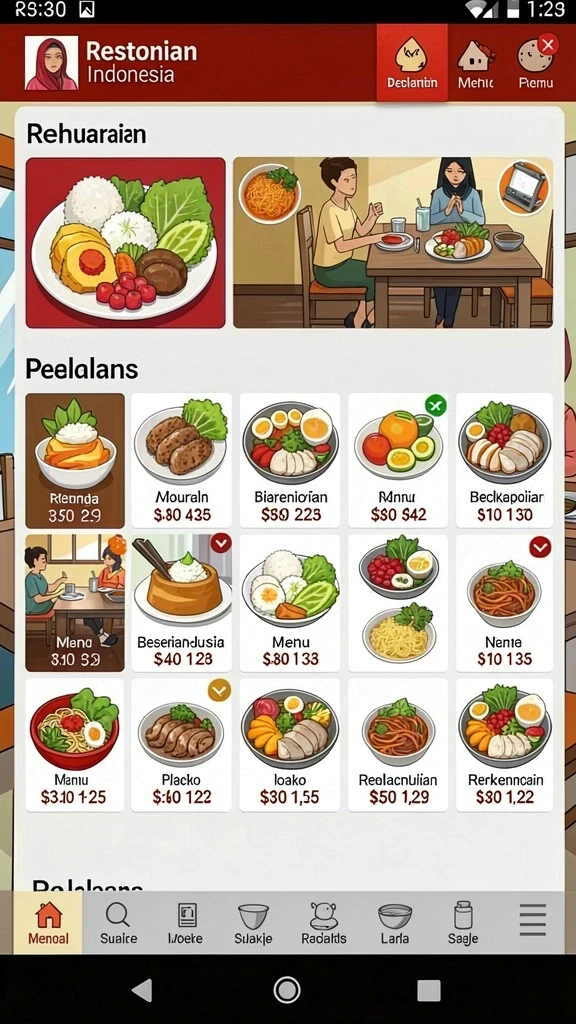Open the Mouraln dish card
Screen dimensions: 576x1024
pyautogui.click(x=182, y=460)
